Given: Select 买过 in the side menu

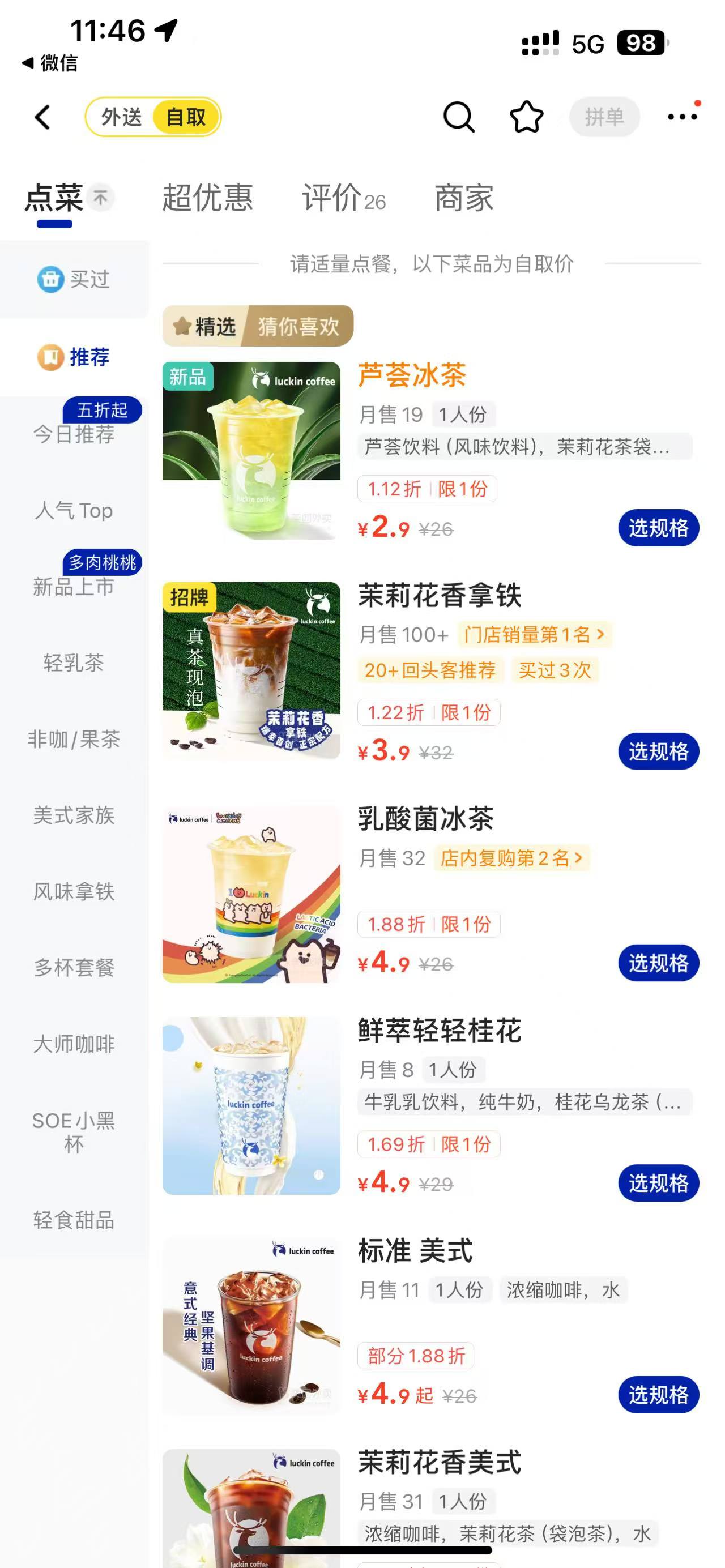Looking at the screenshot, I should click(x=74, y=279).
